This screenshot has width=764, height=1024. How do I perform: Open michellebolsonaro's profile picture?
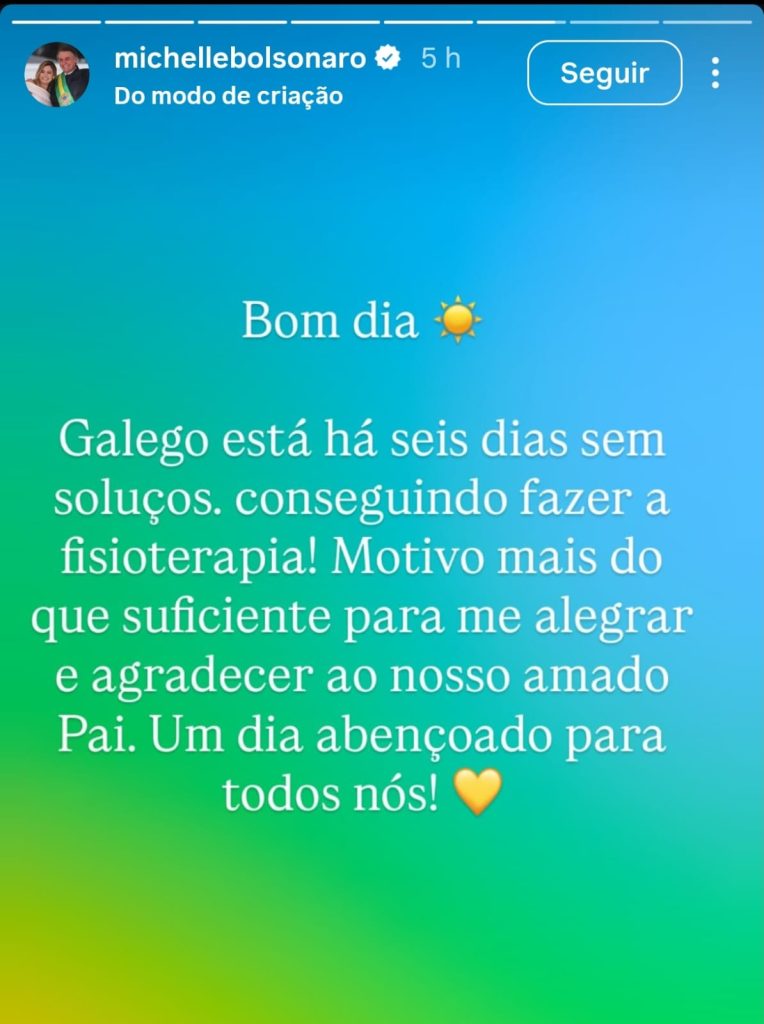pos(56,75)
